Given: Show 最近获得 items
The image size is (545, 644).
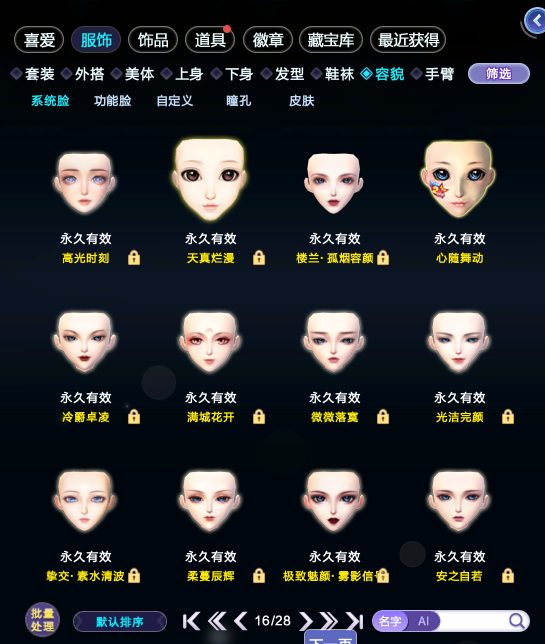Looking at the screenshot, I should pyautogui.click(x=408, y=40).
